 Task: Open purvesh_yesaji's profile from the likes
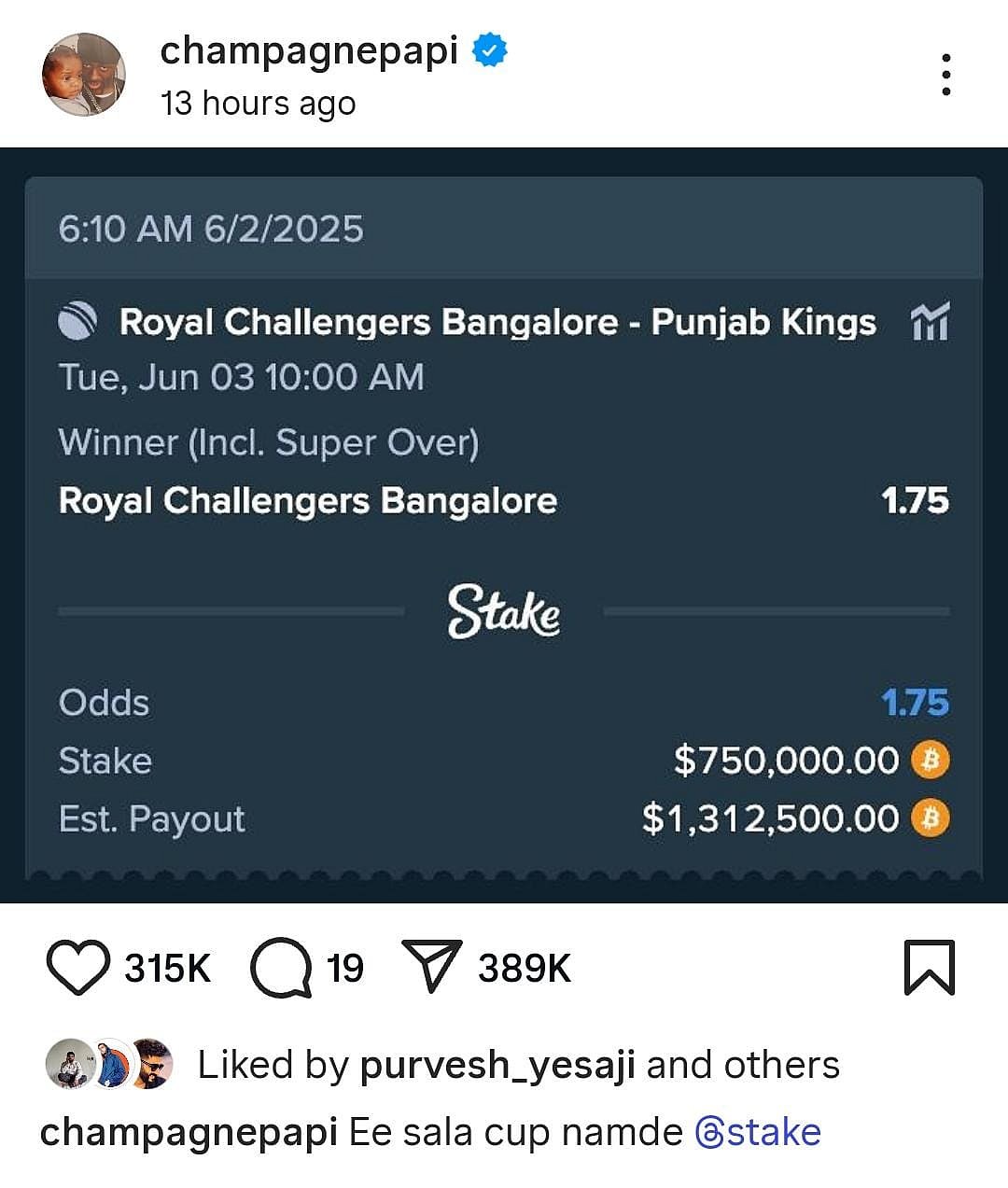(497, 1065)
